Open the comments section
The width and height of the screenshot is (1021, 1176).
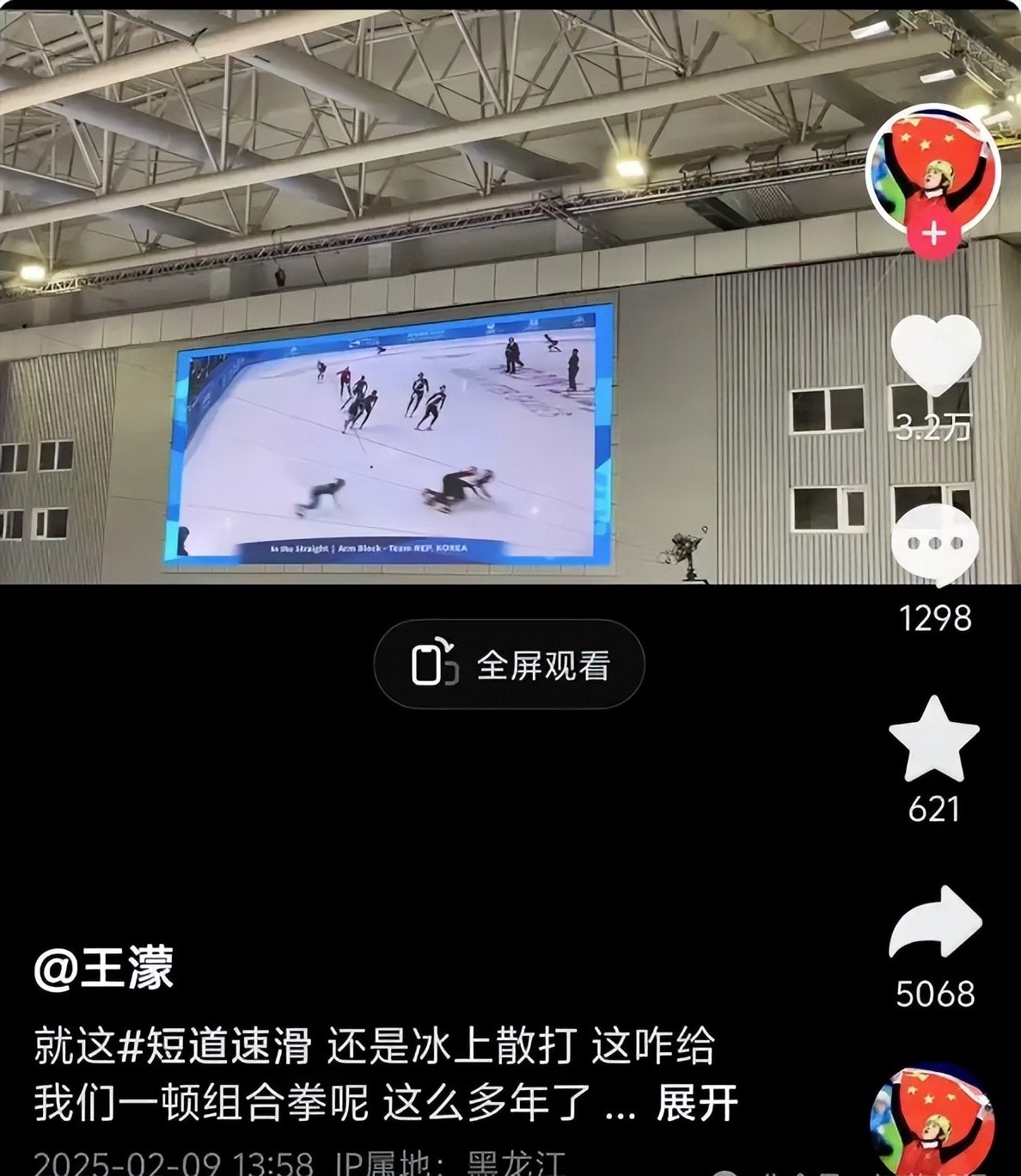pos(935,543)
